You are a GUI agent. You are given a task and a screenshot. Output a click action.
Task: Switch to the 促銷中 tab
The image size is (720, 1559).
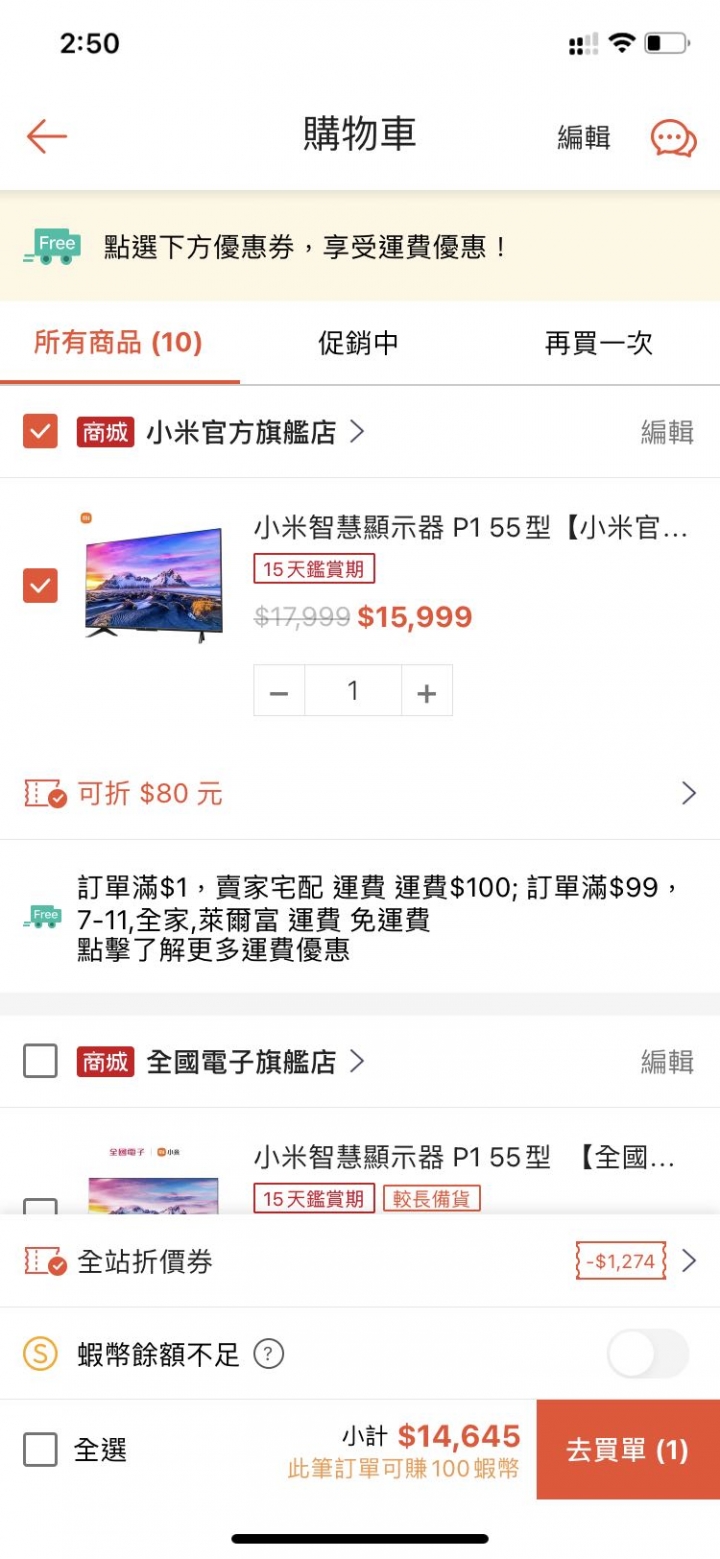pyautogui.click(x=358, y=343)
